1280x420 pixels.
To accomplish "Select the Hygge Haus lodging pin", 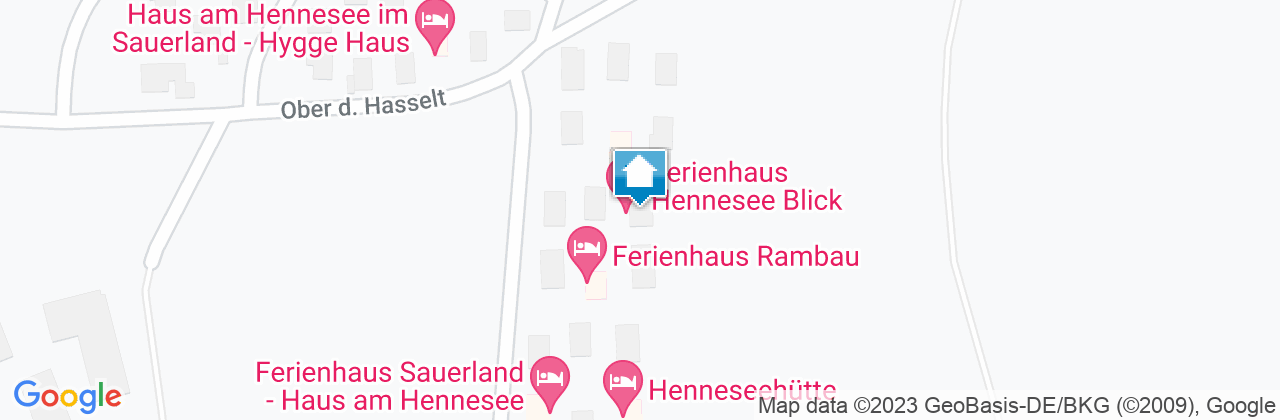I will point(434,23).
